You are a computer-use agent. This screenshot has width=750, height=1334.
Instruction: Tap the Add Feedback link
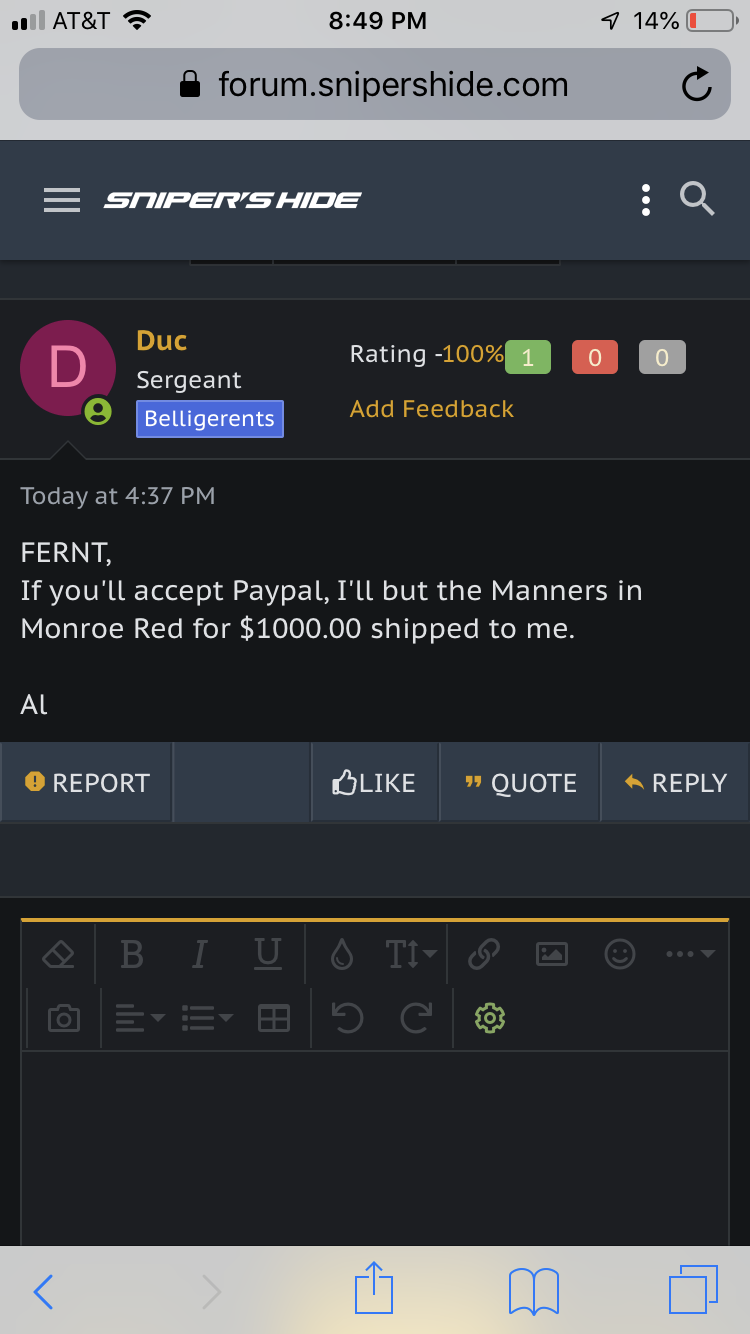coord(431,409)
